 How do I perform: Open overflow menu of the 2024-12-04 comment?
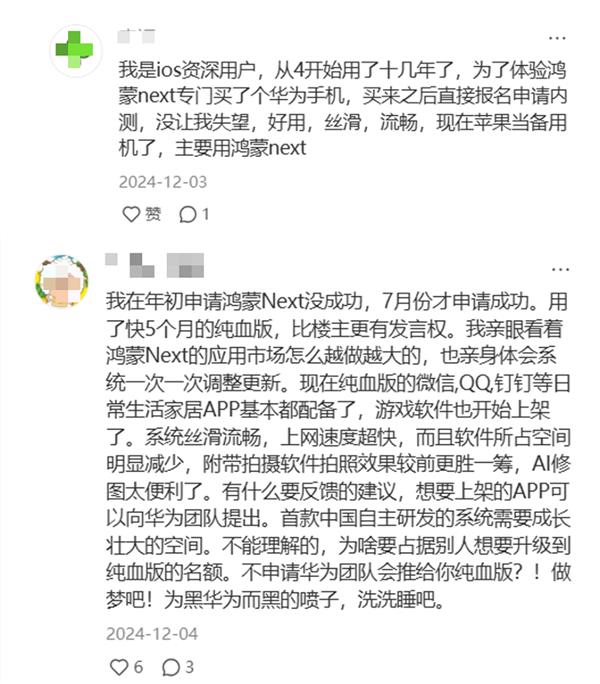click(x=560, y=269)
